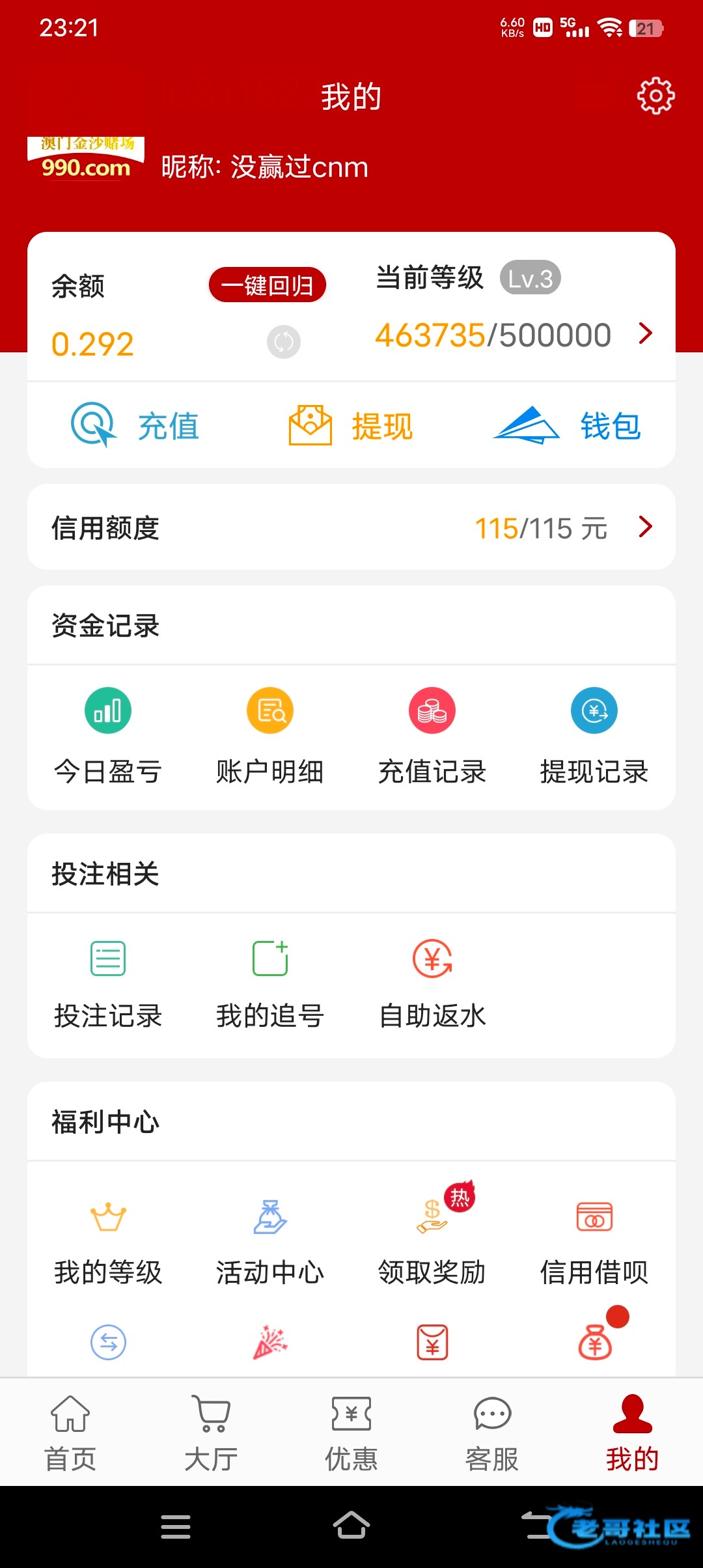Switch to the 首页 tab

(70, 1433)
